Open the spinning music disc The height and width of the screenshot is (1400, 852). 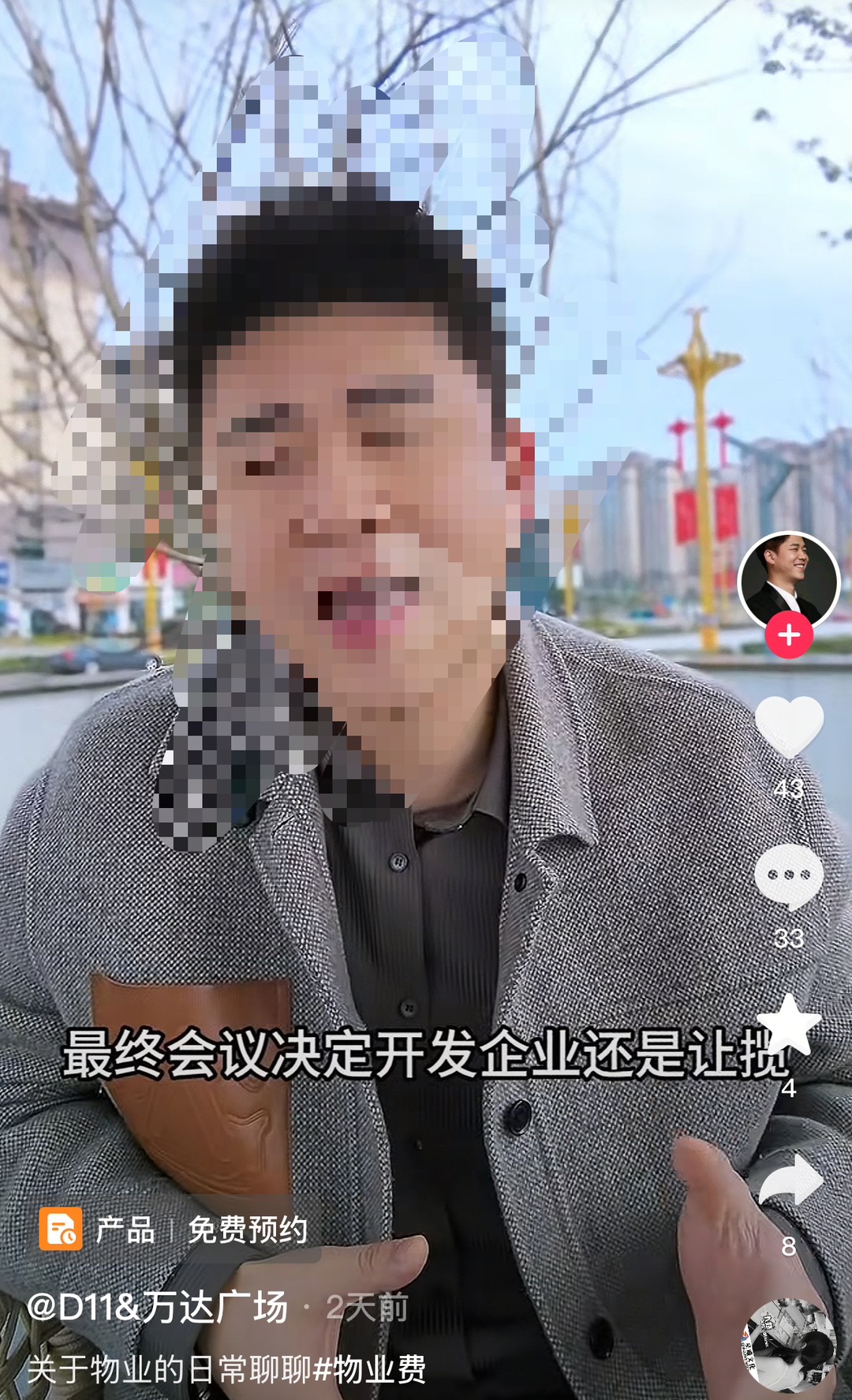point(789,1345)
